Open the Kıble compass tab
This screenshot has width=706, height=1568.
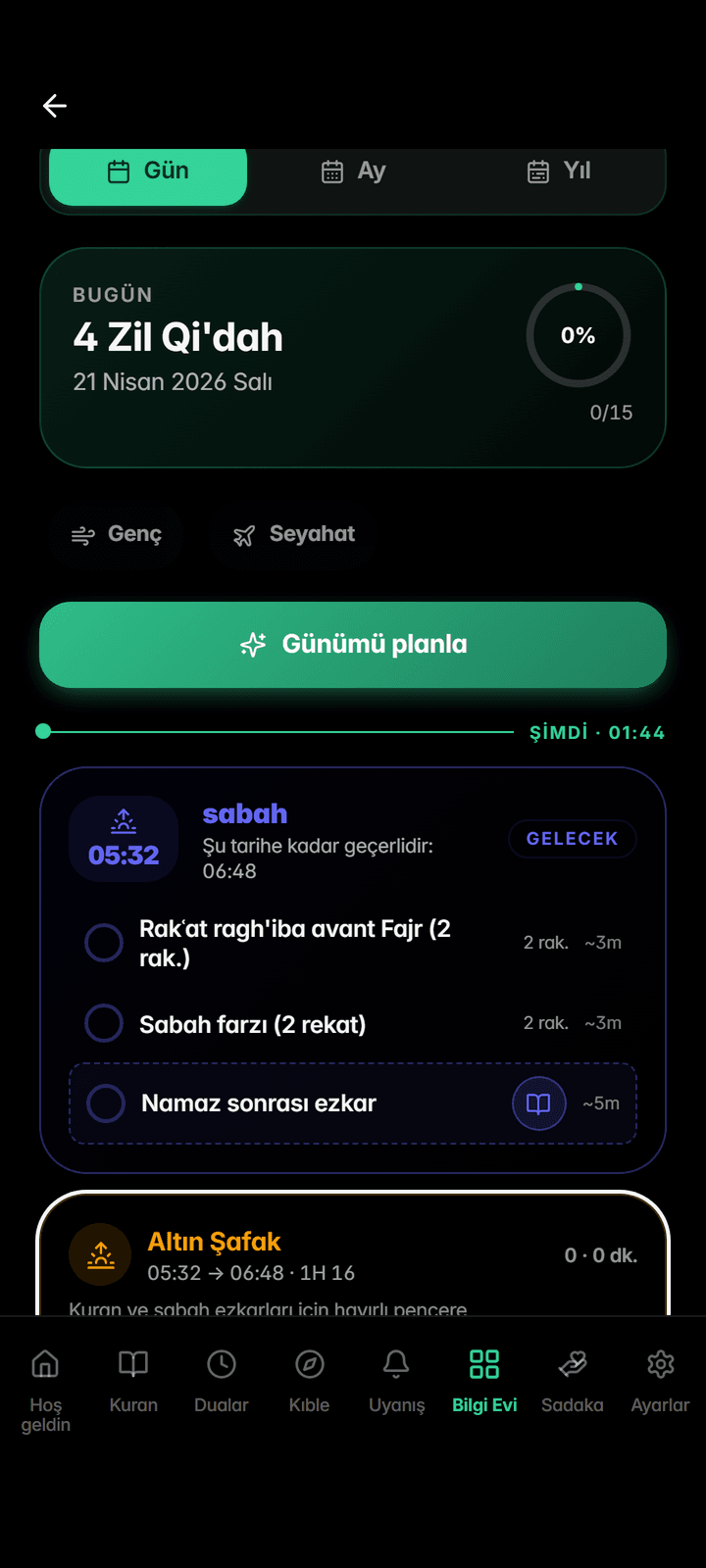pyautogui.click(x=310, y=1382)
